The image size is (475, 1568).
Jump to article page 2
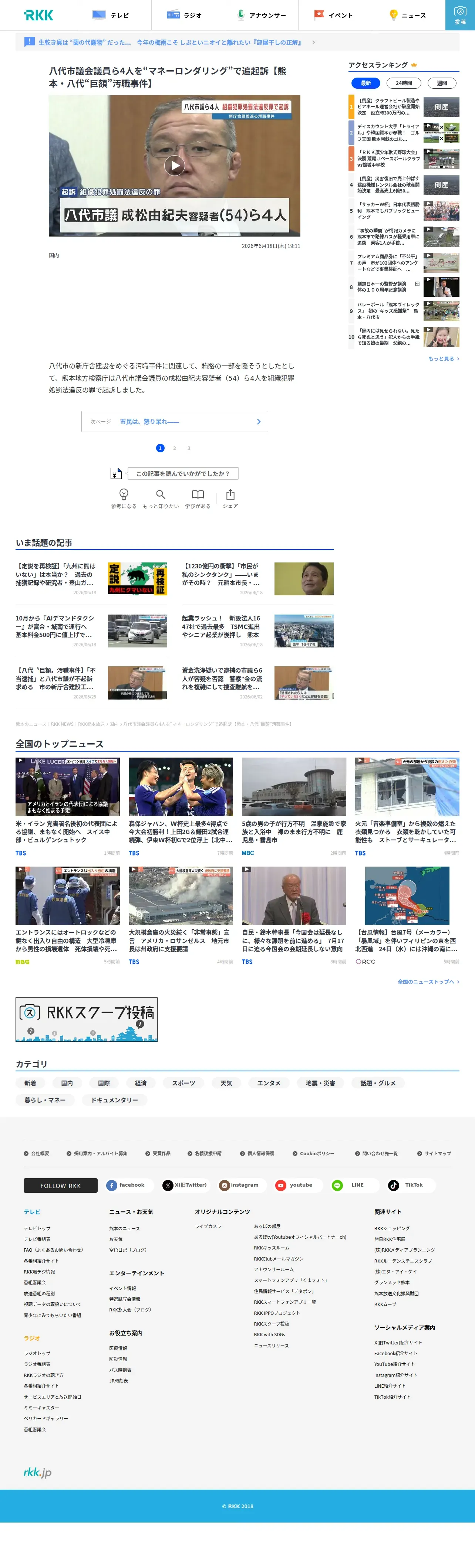click(174, 449)
